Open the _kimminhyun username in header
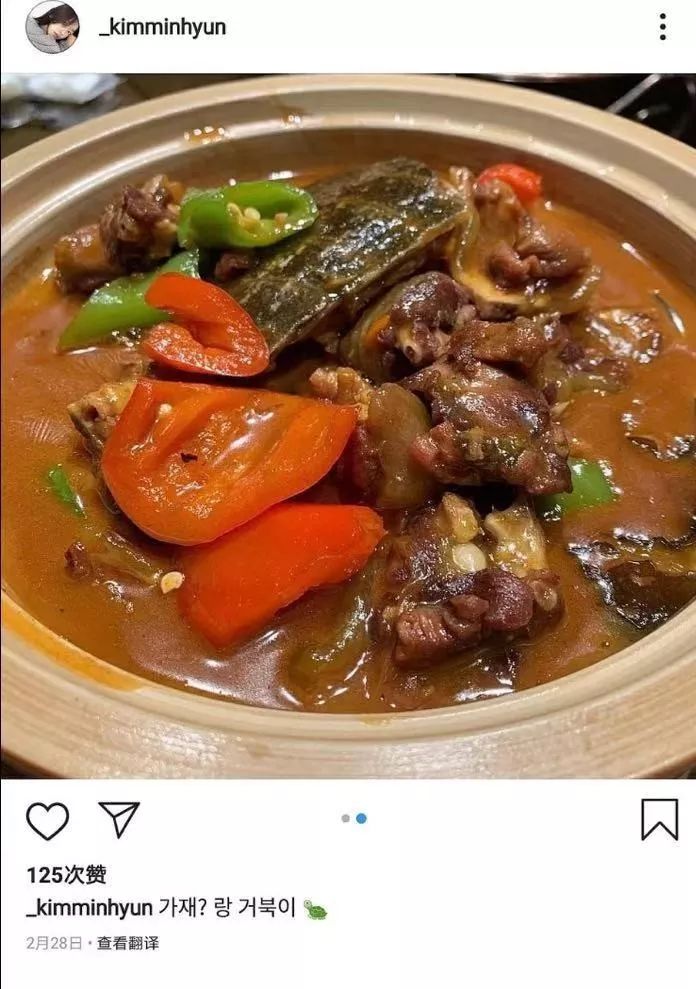 pos(162,28)
